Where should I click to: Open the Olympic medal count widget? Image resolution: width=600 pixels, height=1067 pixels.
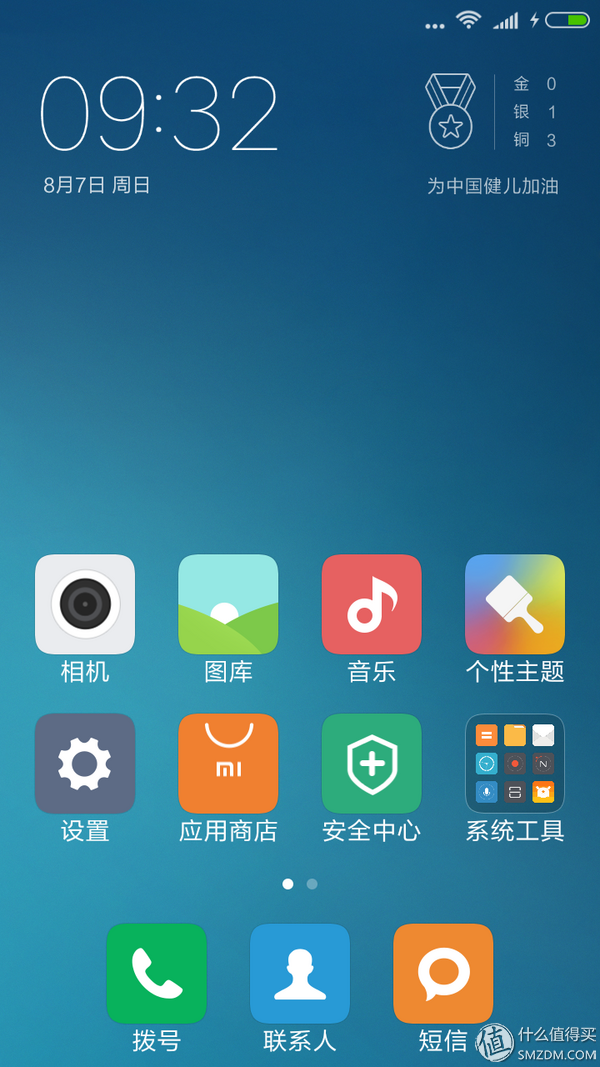[x=490, y=115]
